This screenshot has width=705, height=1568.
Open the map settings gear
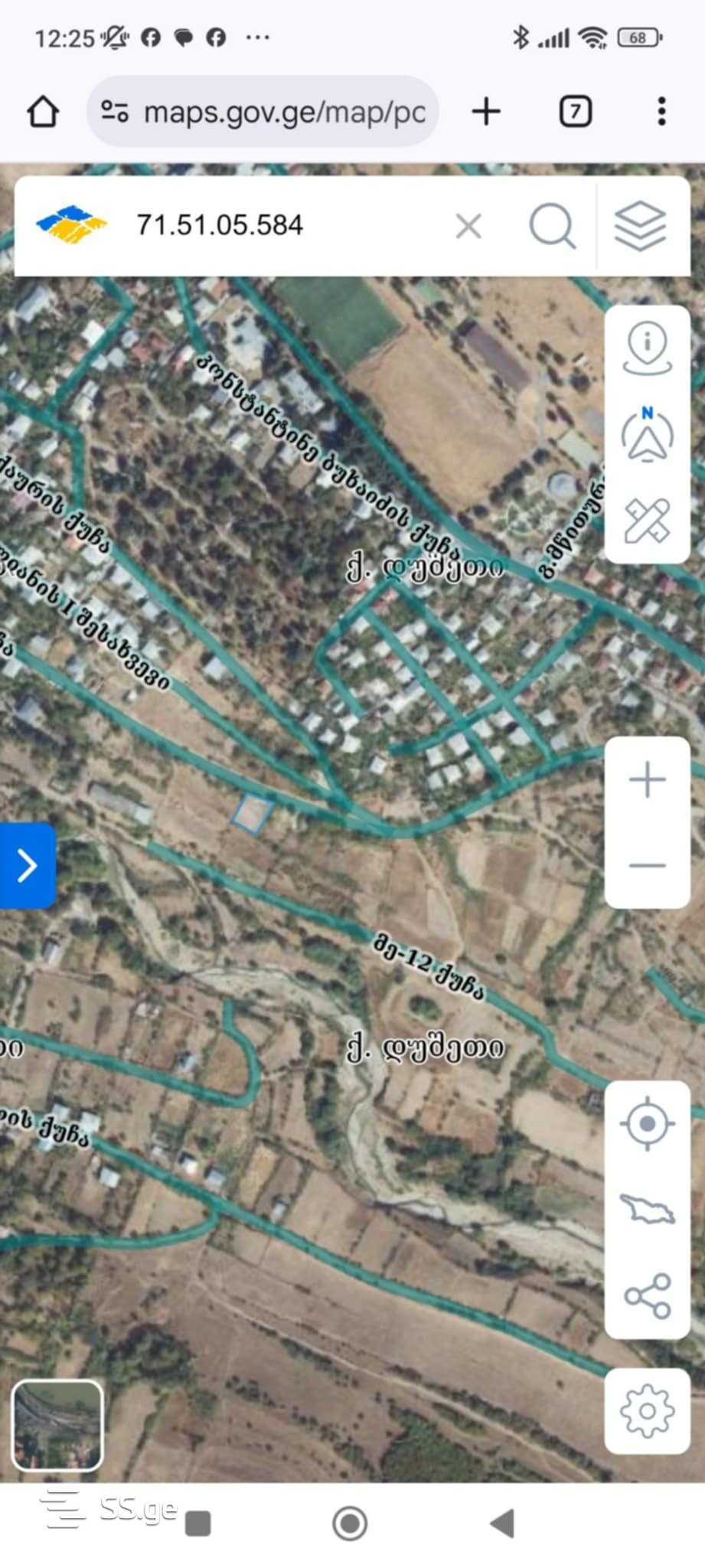coord(647,1410)
